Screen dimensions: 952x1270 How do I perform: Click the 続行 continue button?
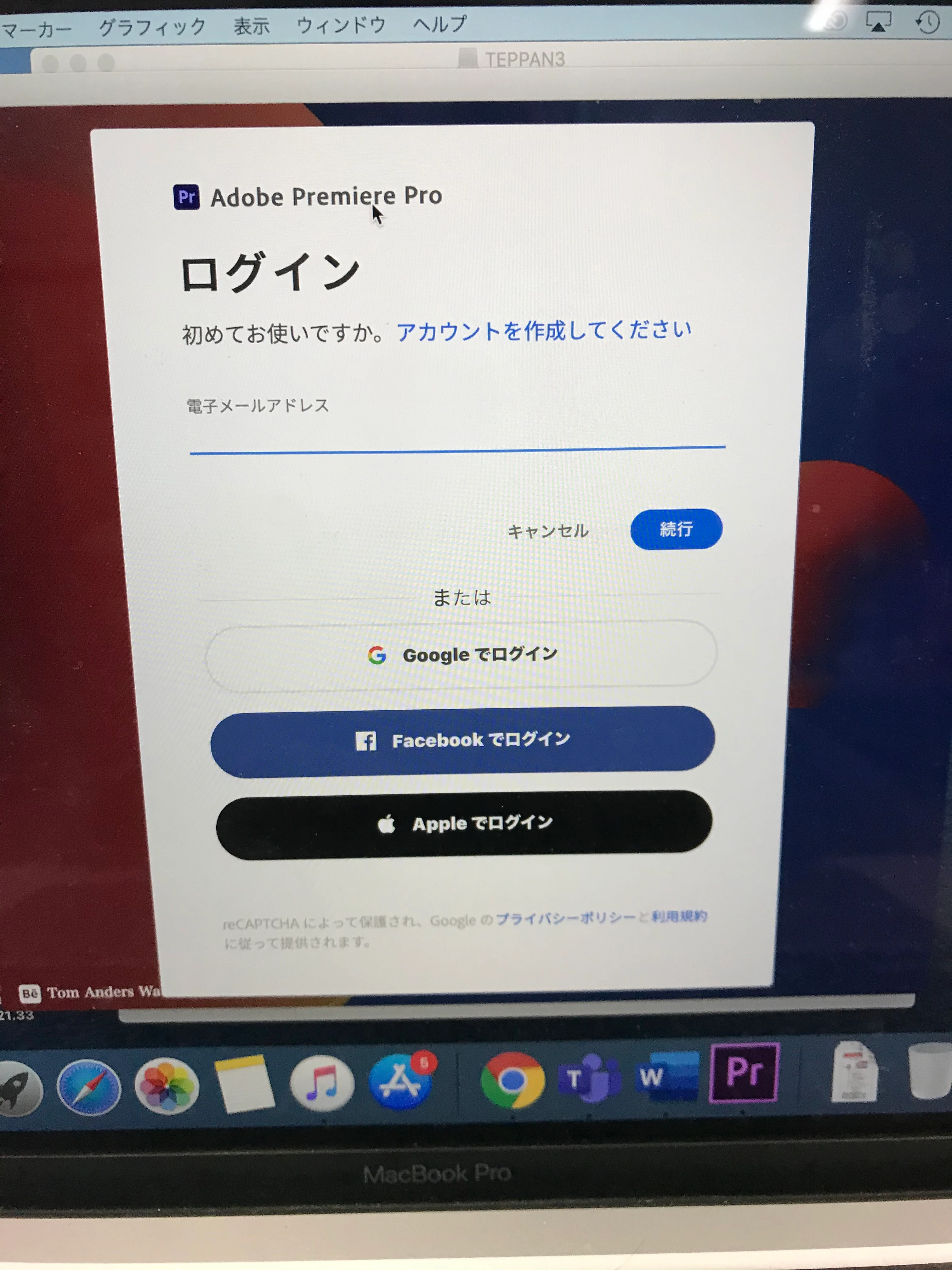click(x=675, y=529)
